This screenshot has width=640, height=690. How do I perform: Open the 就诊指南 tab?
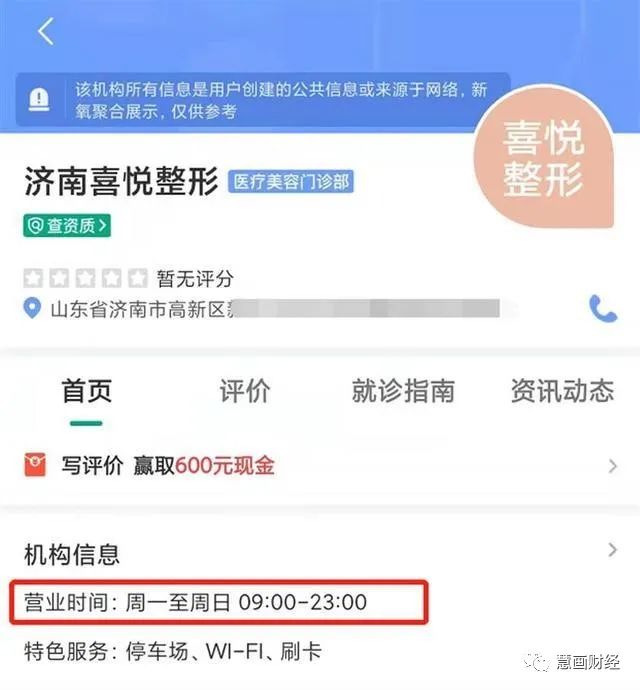coord(403,391)
